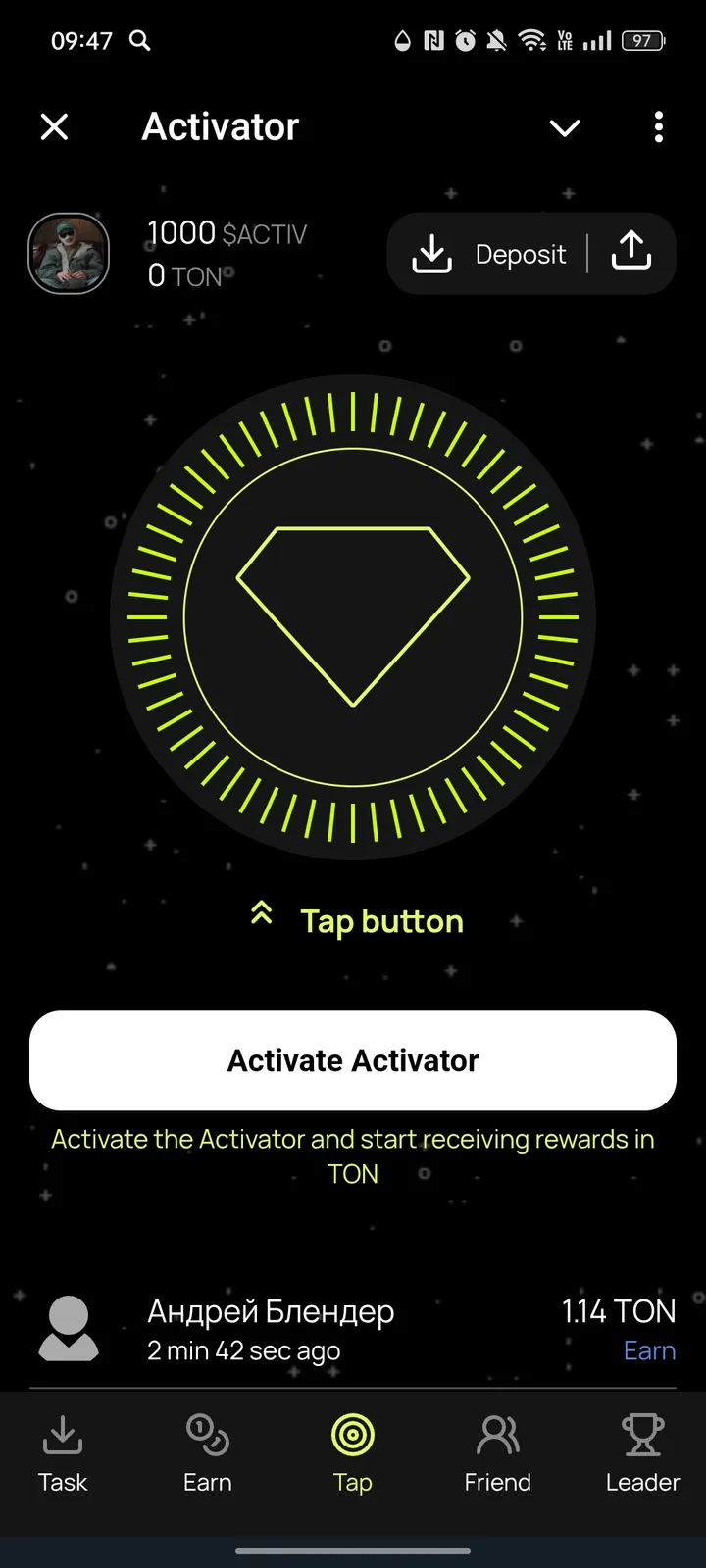Tap the glowing diamond activator dial
The width and height of the screenshot is (706, 1568).
[x=353, y=615]
